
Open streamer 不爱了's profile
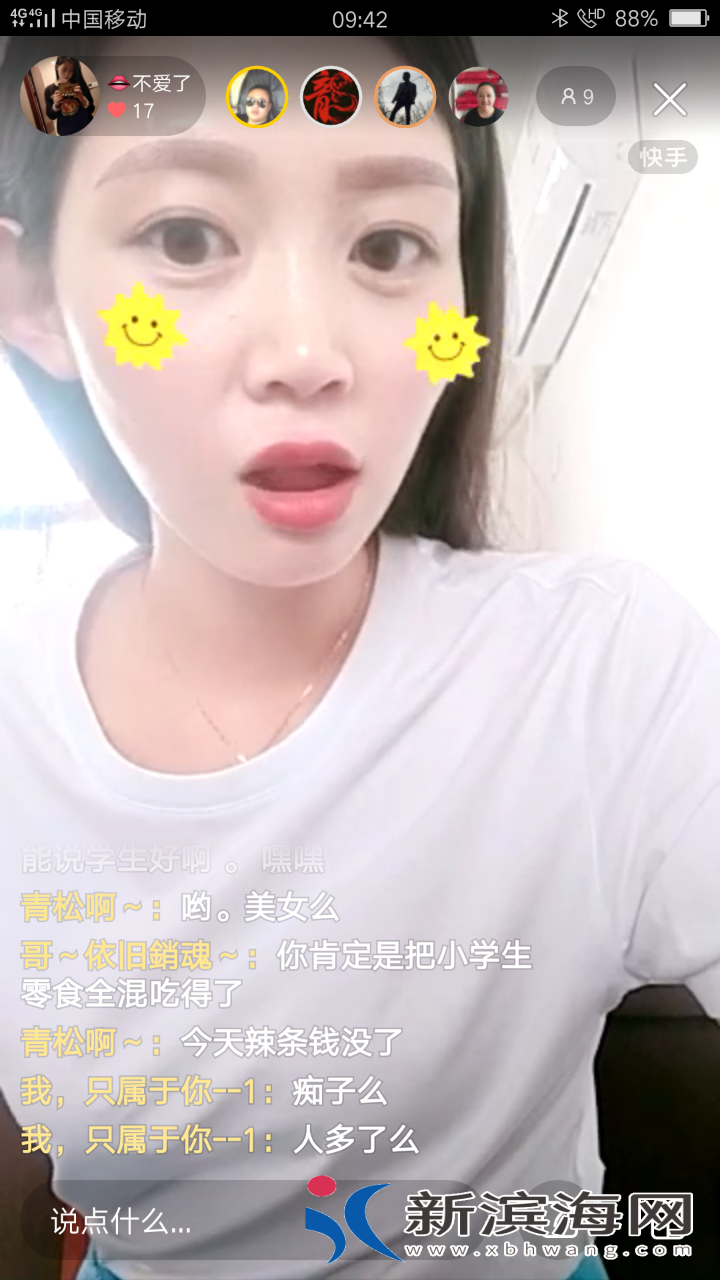[x=60, y=96]
